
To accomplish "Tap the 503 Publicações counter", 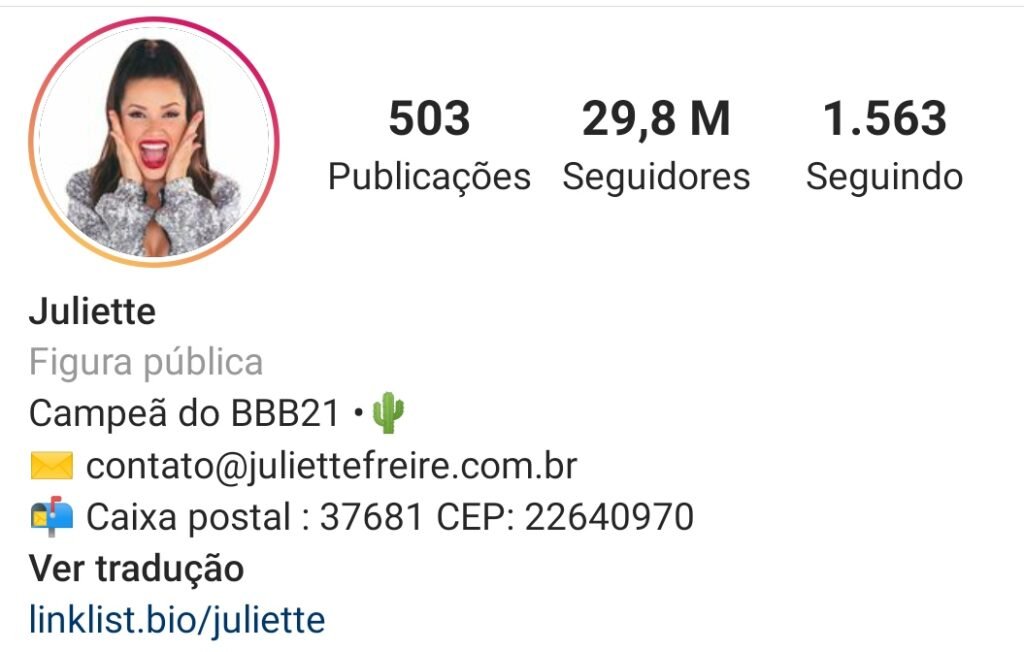I will point(429,146).
